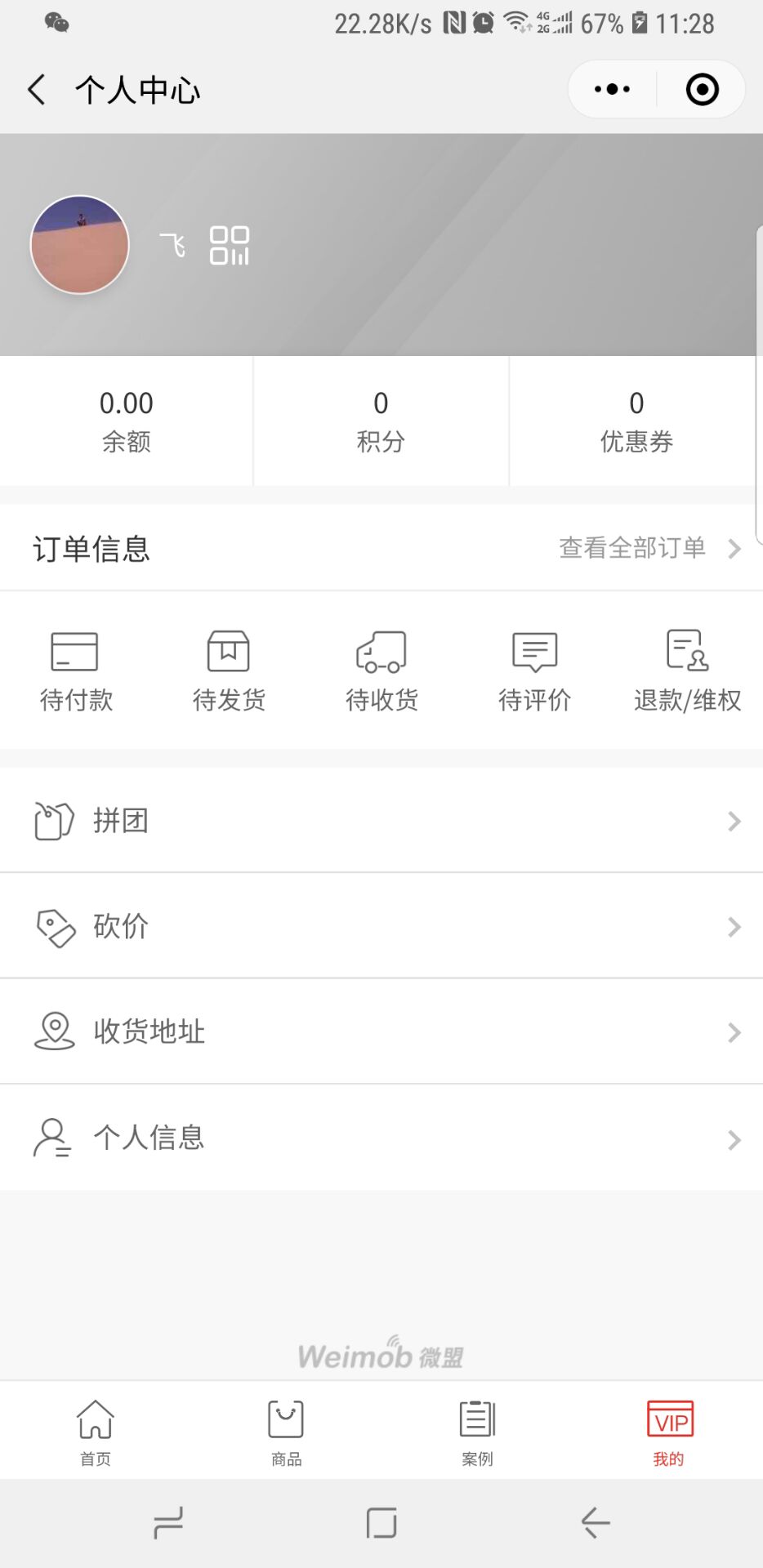Screen dimensions: 763x1568
Task: Switch to the 商品 products tab
Action: click(x=286, y=1432)
